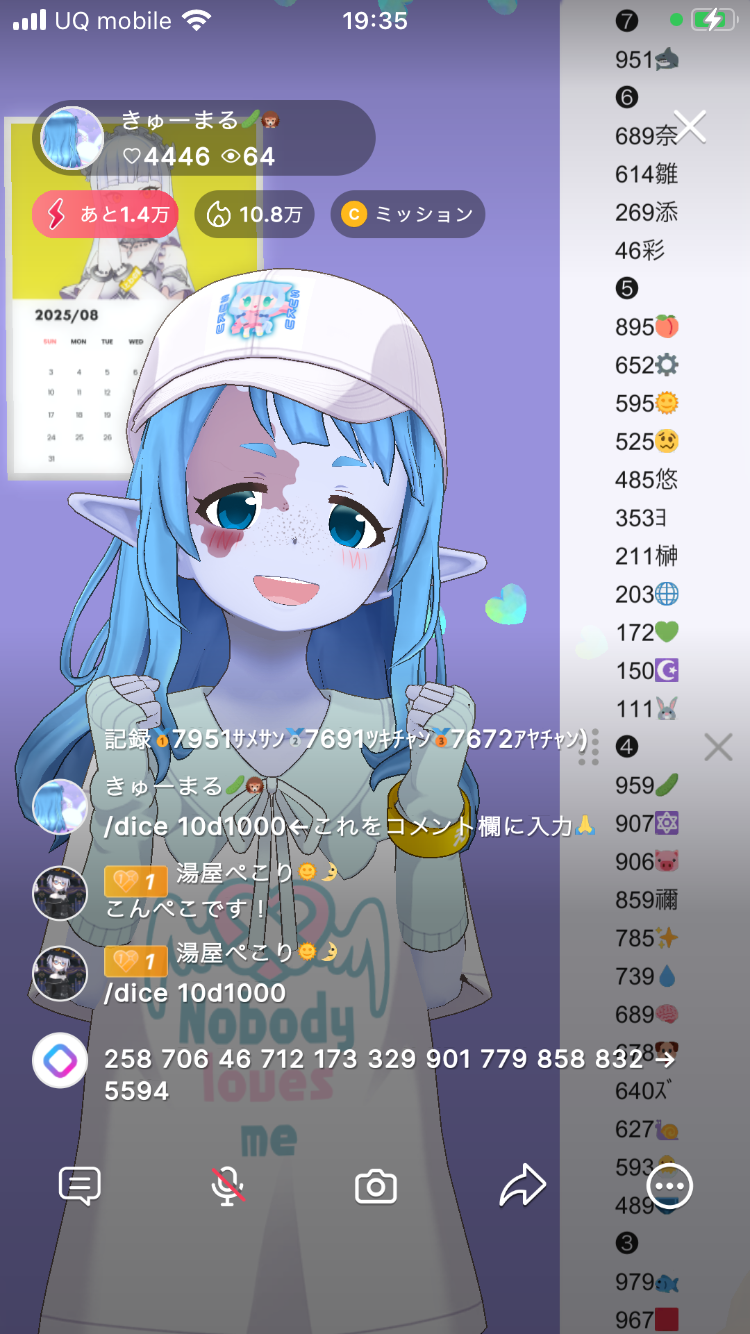
Task: Open the more options menu
Action: (x=670, y=1186)
